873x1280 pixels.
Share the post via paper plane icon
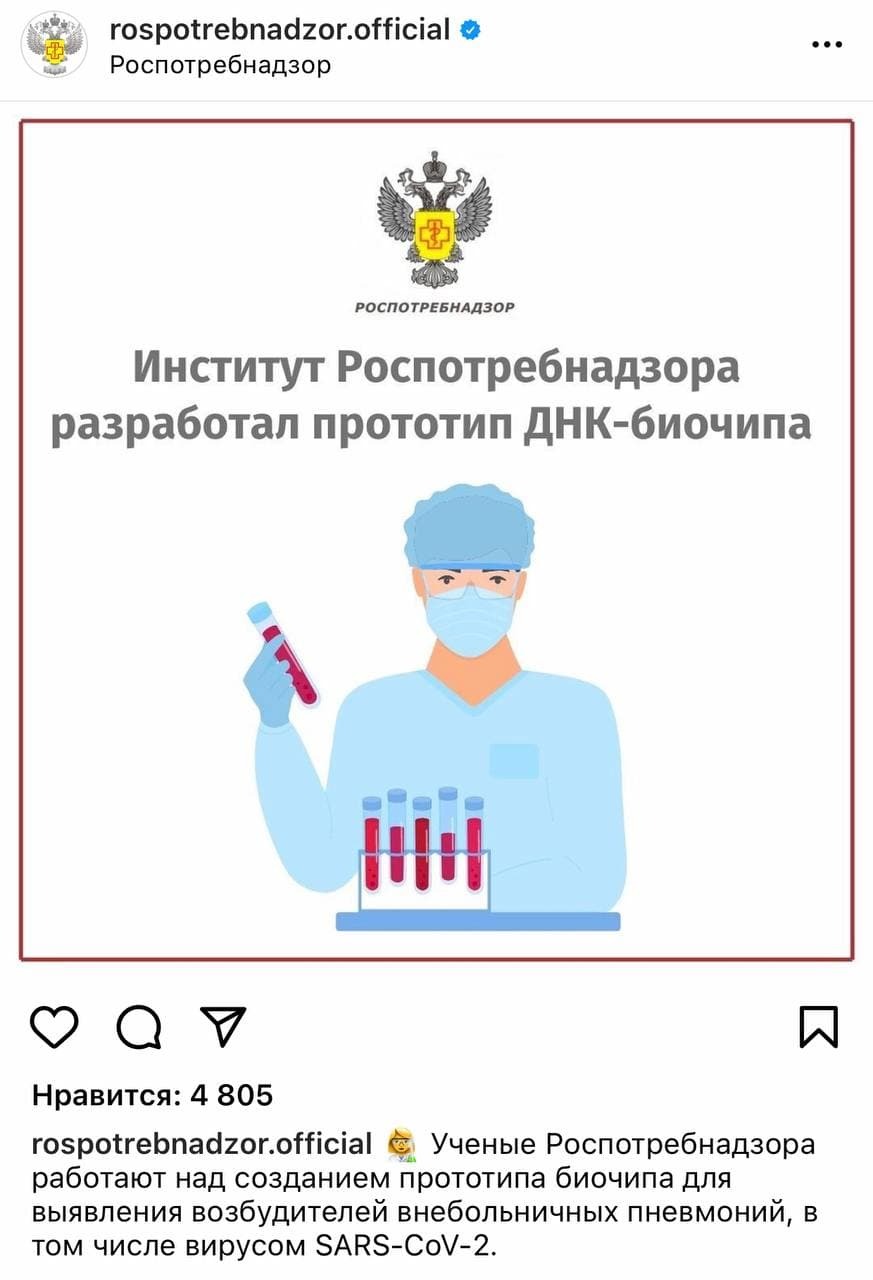222,1025
